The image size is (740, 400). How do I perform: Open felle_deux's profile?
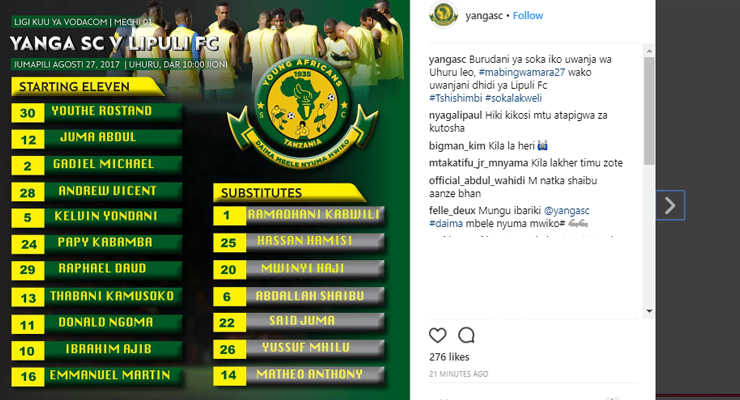coord(453,208)
